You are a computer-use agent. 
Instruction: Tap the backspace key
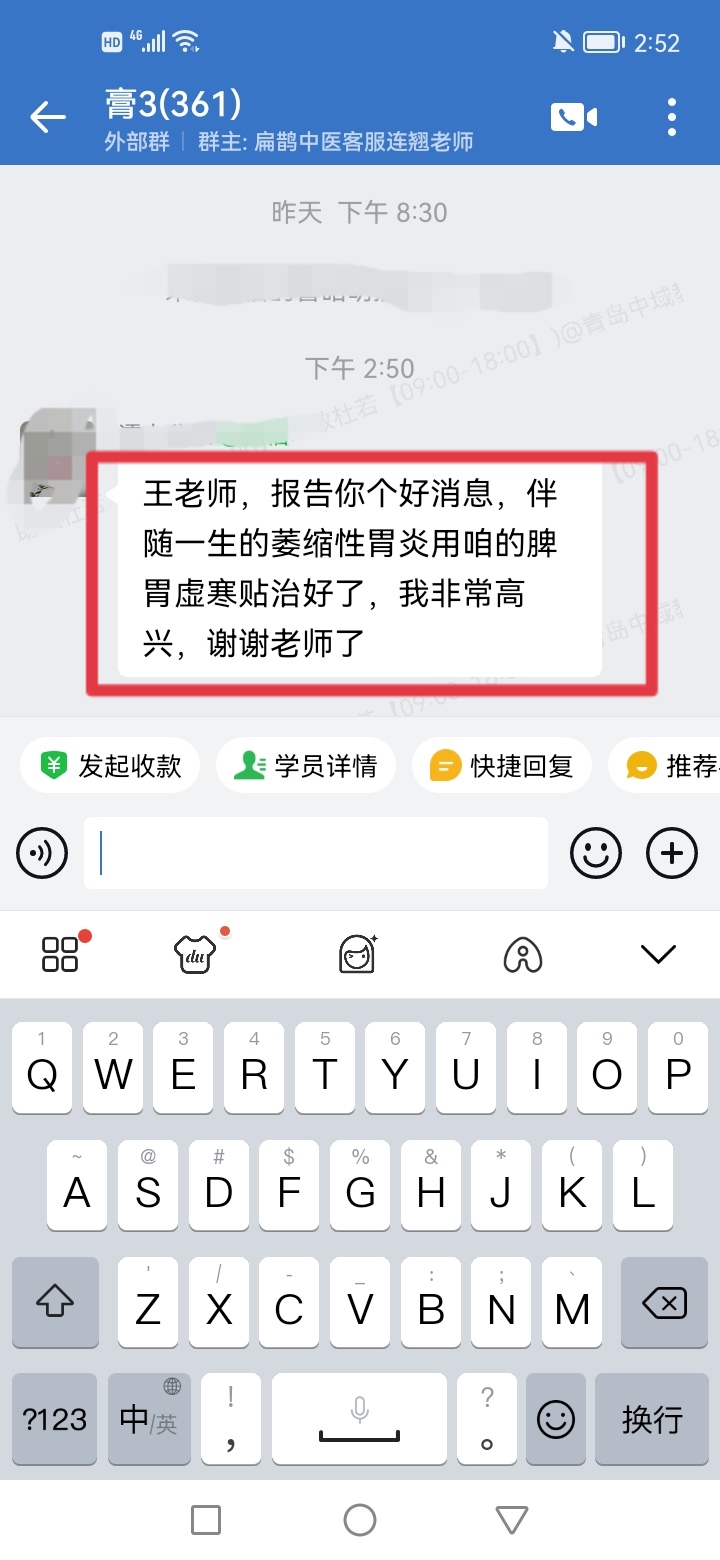coord(664,1303)
